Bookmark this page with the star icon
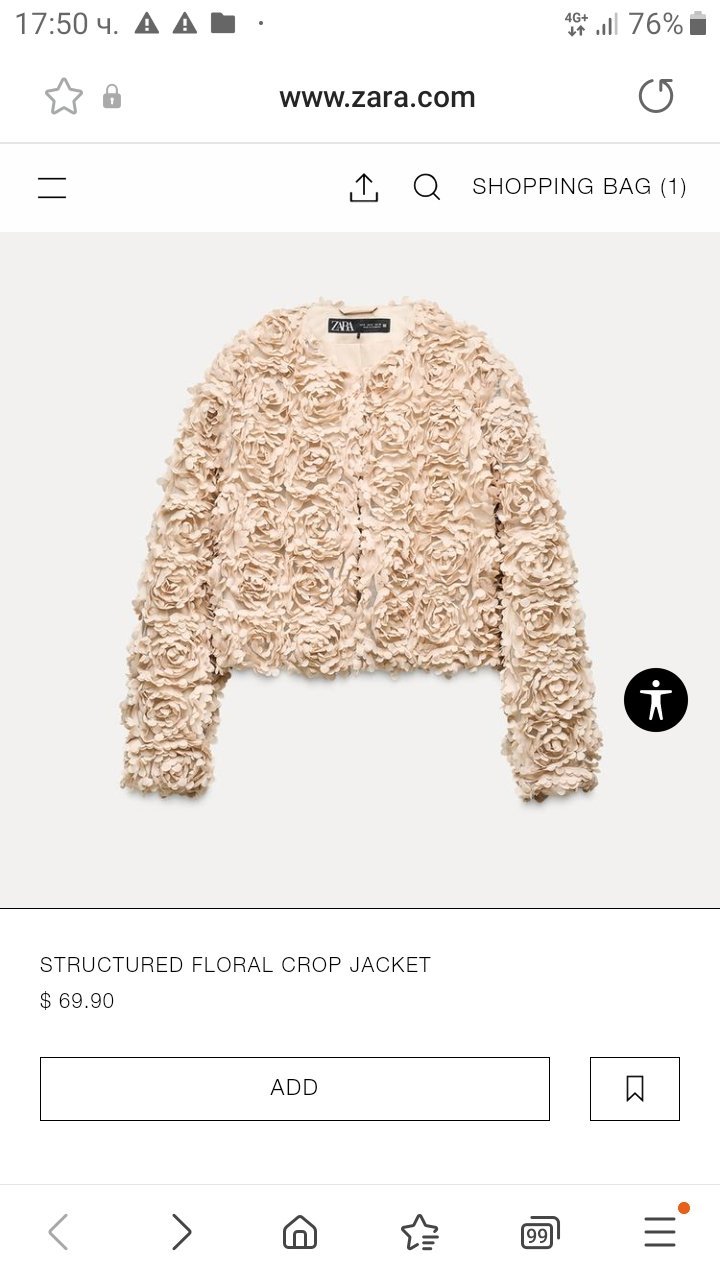The width and height of the screenshot is (720, 1280). [x=63, y=97]
